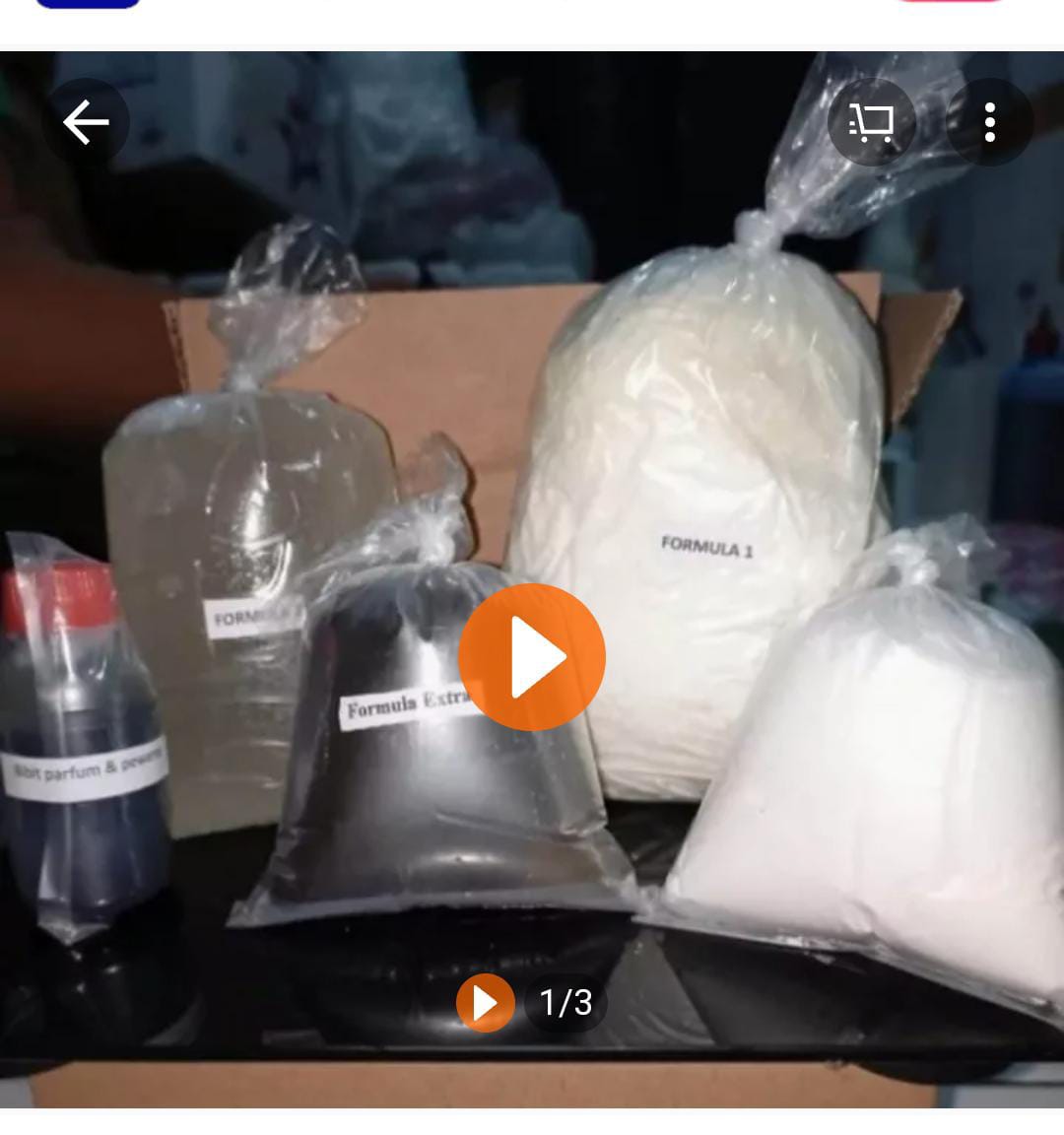Viewport: 1064px width, 1135px height.
Task: Open the shopping cart
Action: (x=872, y=122)
